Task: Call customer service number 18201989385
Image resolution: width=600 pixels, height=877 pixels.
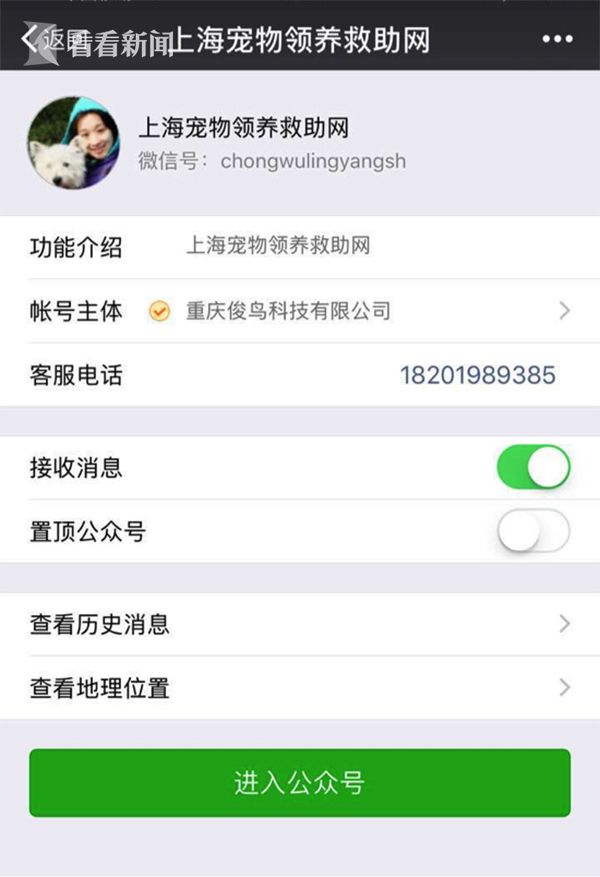Action: 477,375
